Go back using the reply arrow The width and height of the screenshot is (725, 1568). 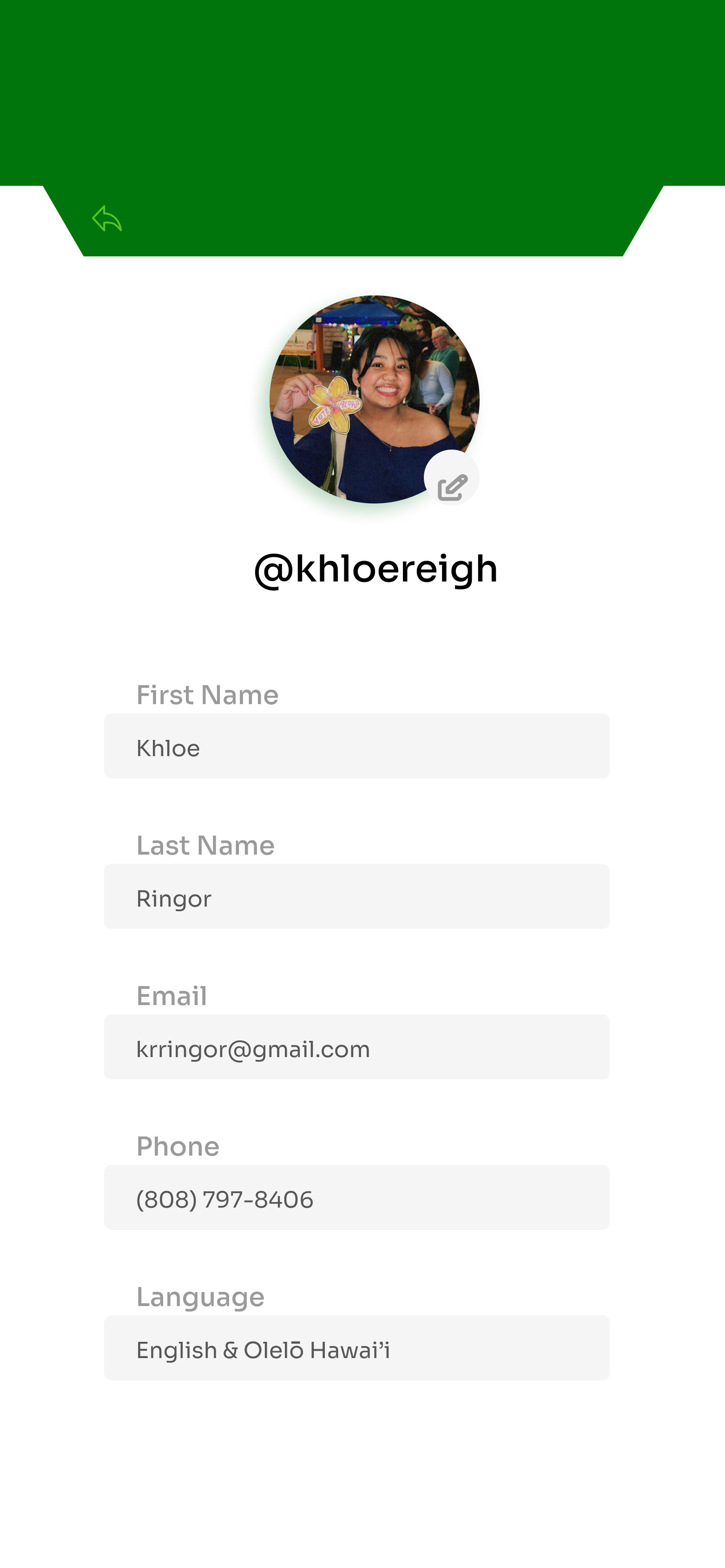pyautogui.click(x=107, y=218)
